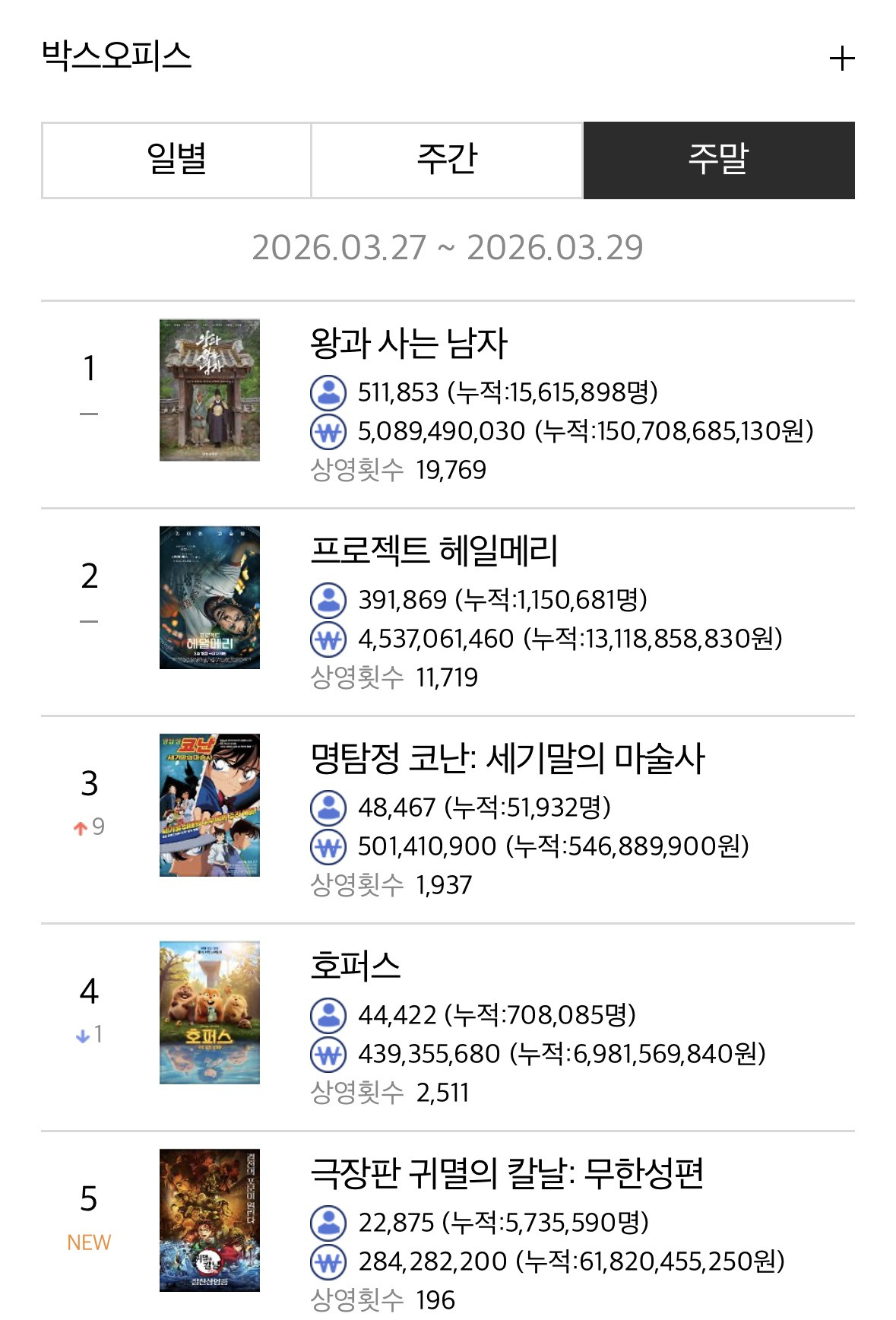Open the movie 프로젝트 헤일메리
The image size is (896, 1320).
pyautogui.click(x=434, y=551)
